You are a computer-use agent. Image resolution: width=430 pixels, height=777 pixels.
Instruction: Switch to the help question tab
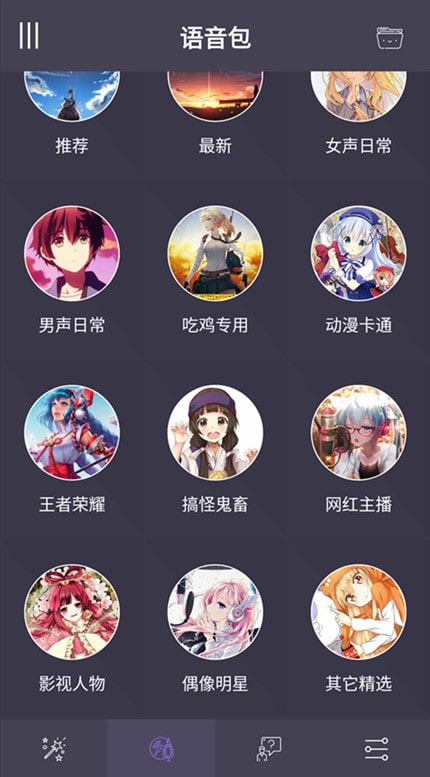[269, 748]
